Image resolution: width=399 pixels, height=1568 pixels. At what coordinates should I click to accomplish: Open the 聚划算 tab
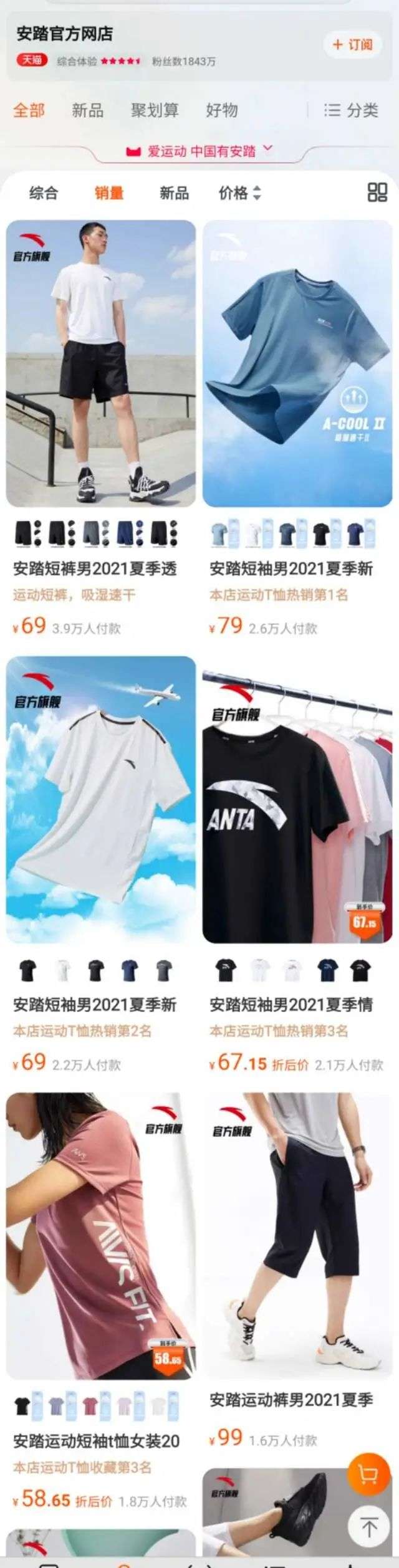point(154,111)
